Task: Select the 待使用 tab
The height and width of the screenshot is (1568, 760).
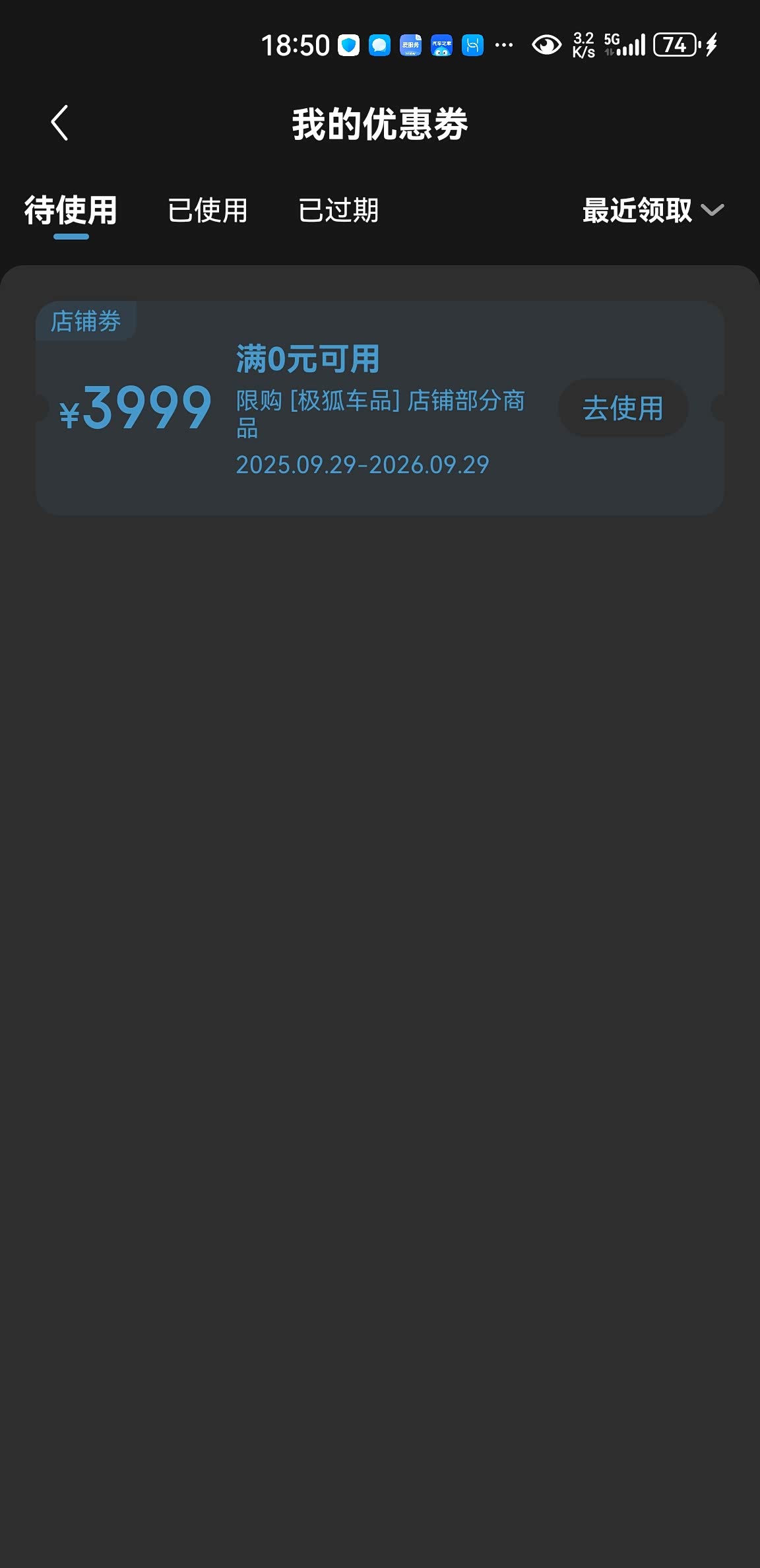Action: [x=71, y=211]
